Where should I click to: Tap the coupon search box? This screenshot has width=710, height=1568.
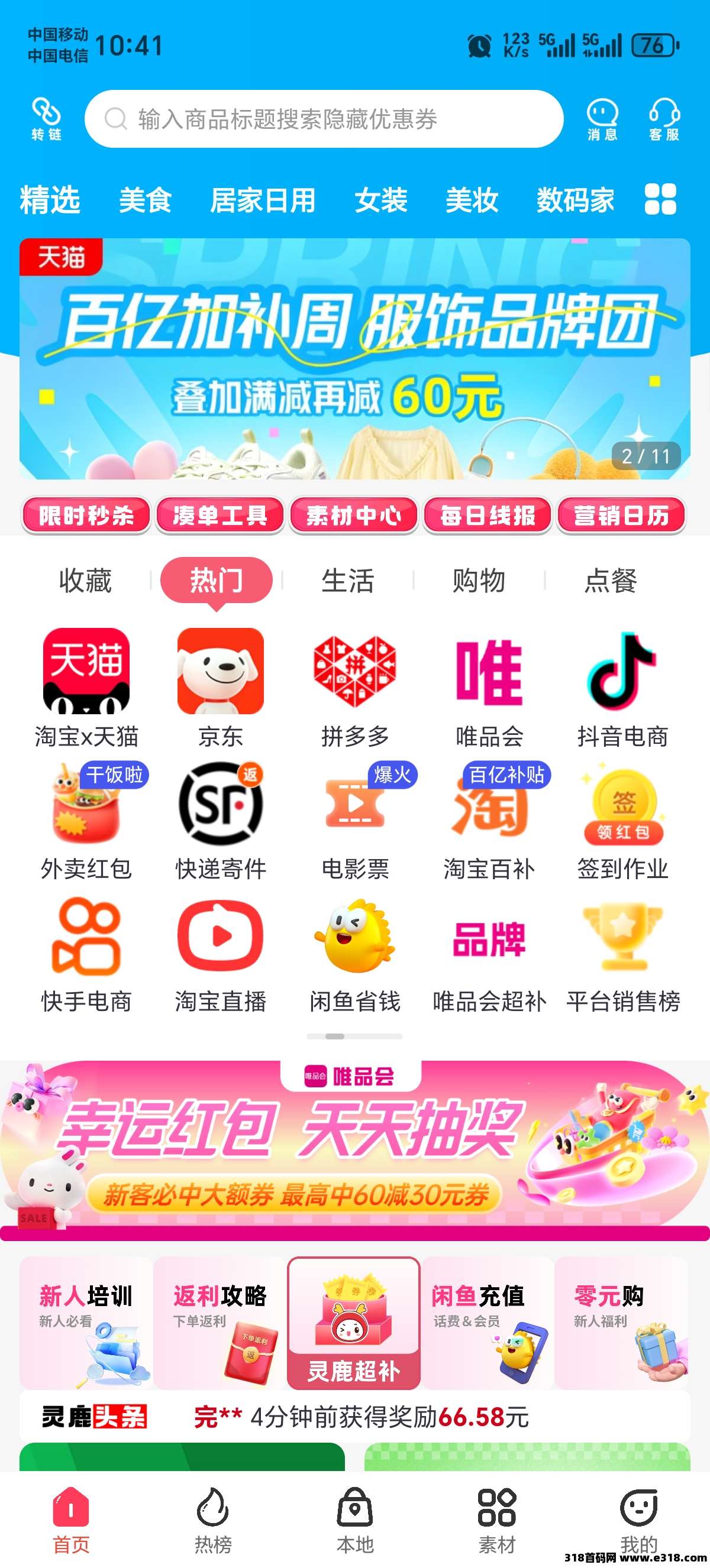click(x=322, y=119)
